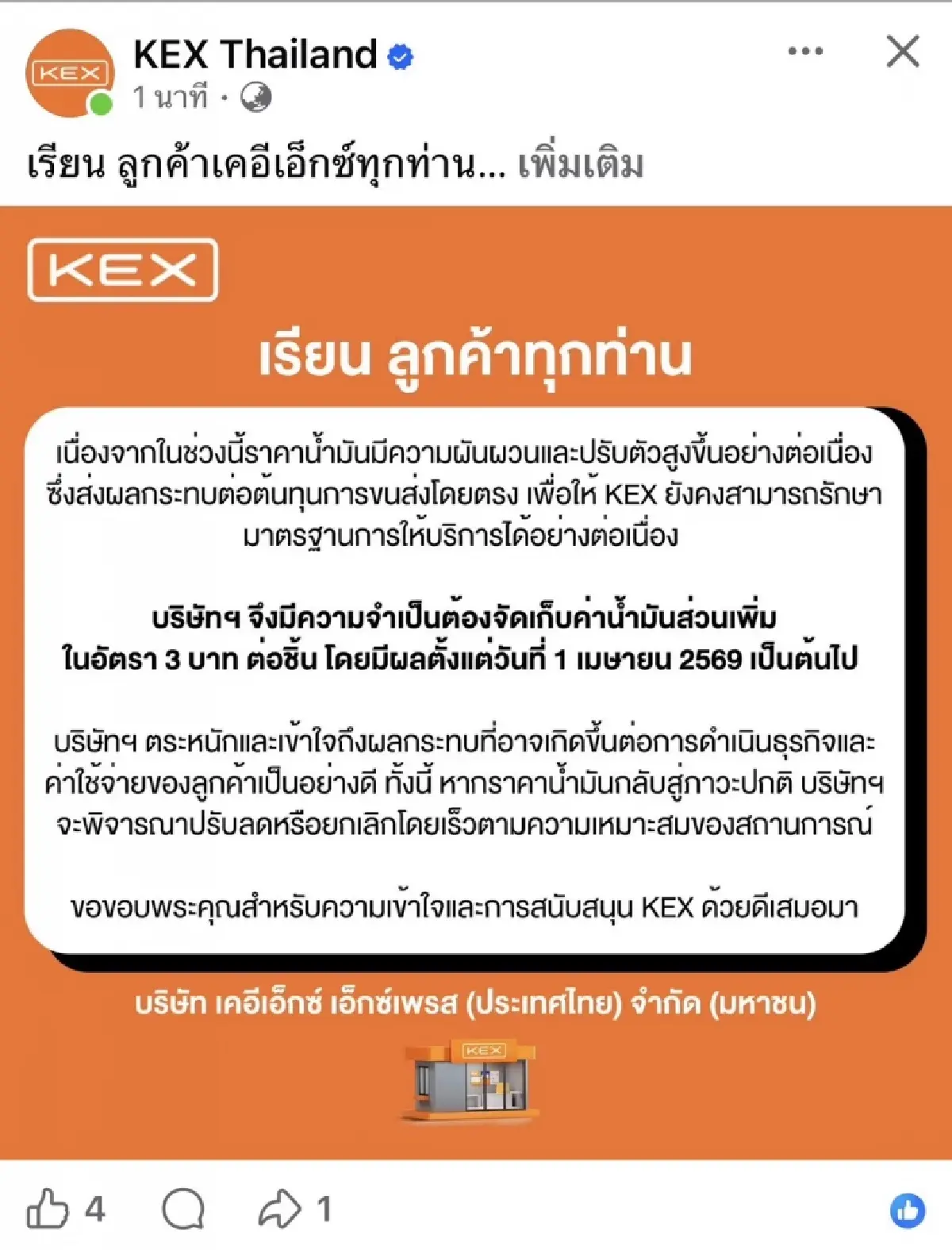Viewport: 952px width, 1250px height.
Task: Expand post text with เพิ่มเติม
Action: click(580, 165)
